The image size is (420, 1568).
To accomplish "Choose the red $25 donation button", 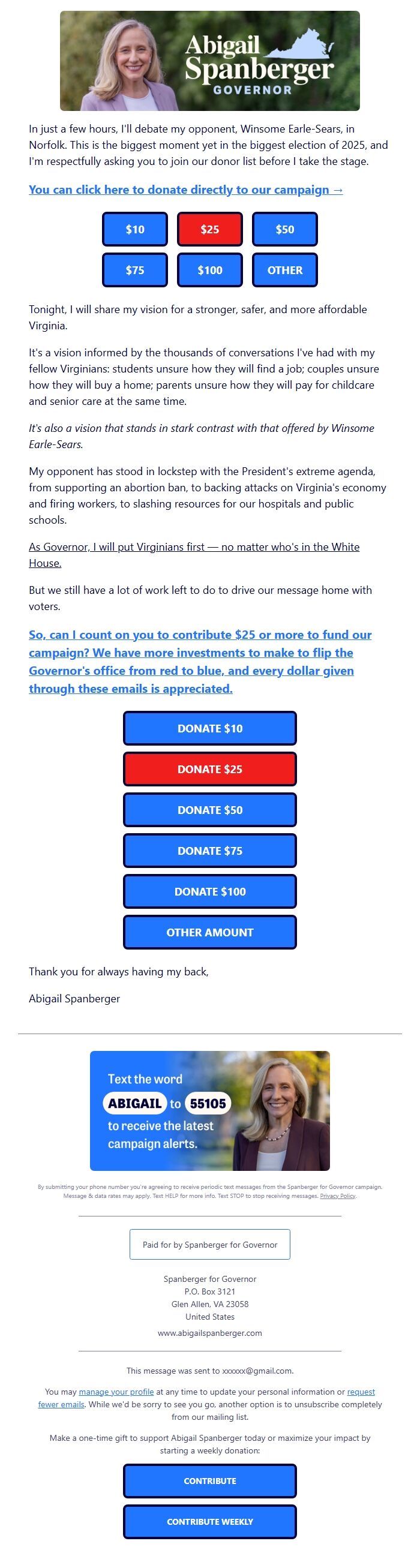I will 209,230.
